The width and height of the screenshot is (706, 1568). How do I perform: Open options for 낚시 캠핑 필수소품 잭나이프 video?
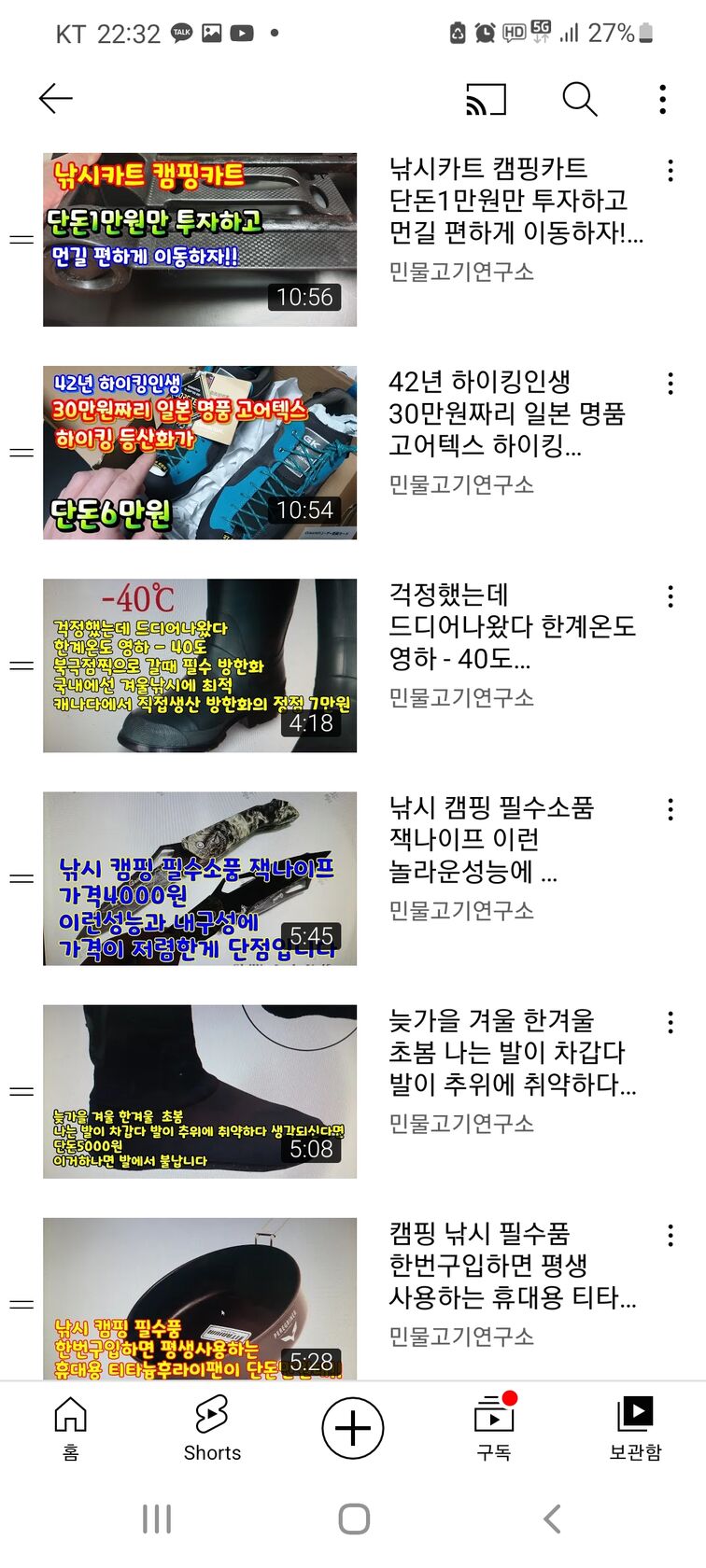tap(670, 809)
